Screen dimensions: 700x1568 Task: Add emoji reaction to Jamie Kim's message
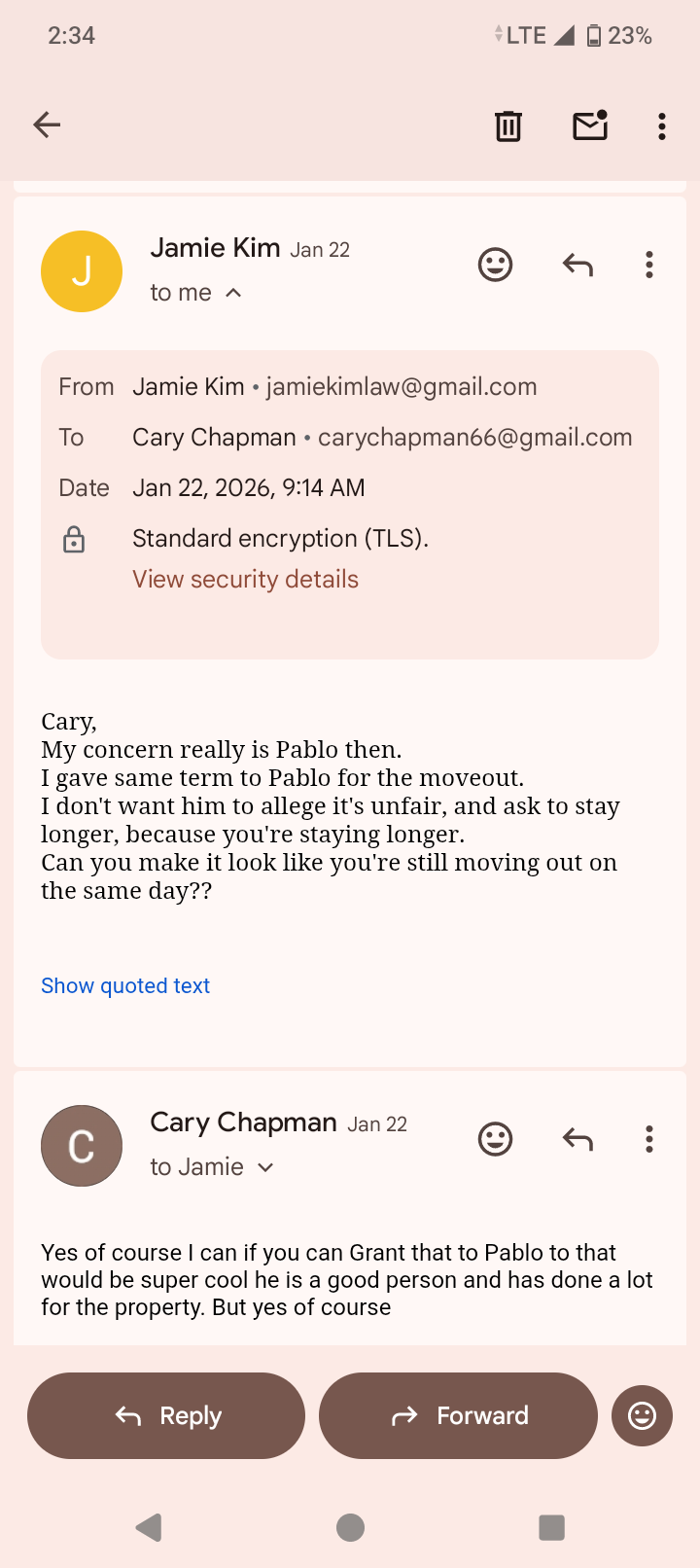(x=495, y=265)
